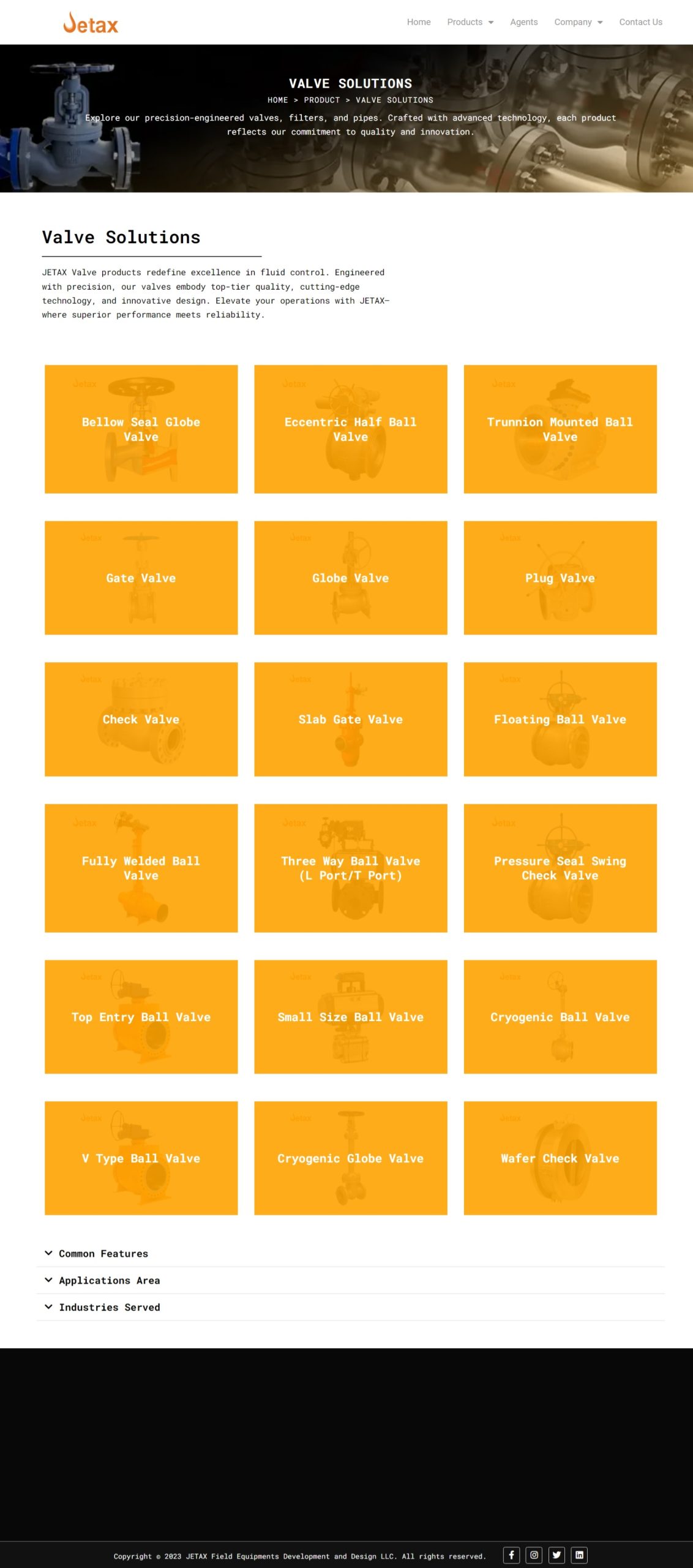
Task: Go to the Agents page
Action: pyautogui.click(x=523, y=22)
